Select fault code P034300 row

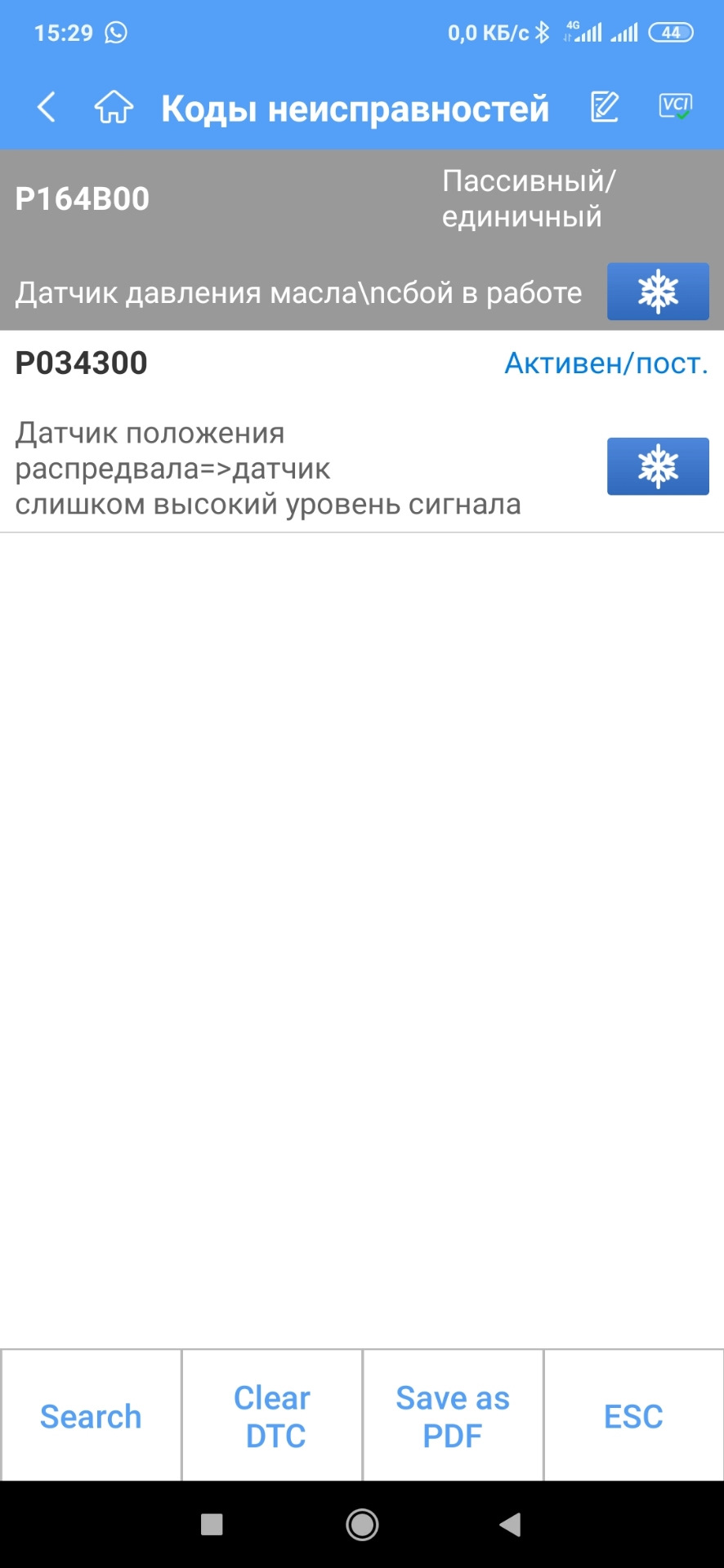click(362, 432)
